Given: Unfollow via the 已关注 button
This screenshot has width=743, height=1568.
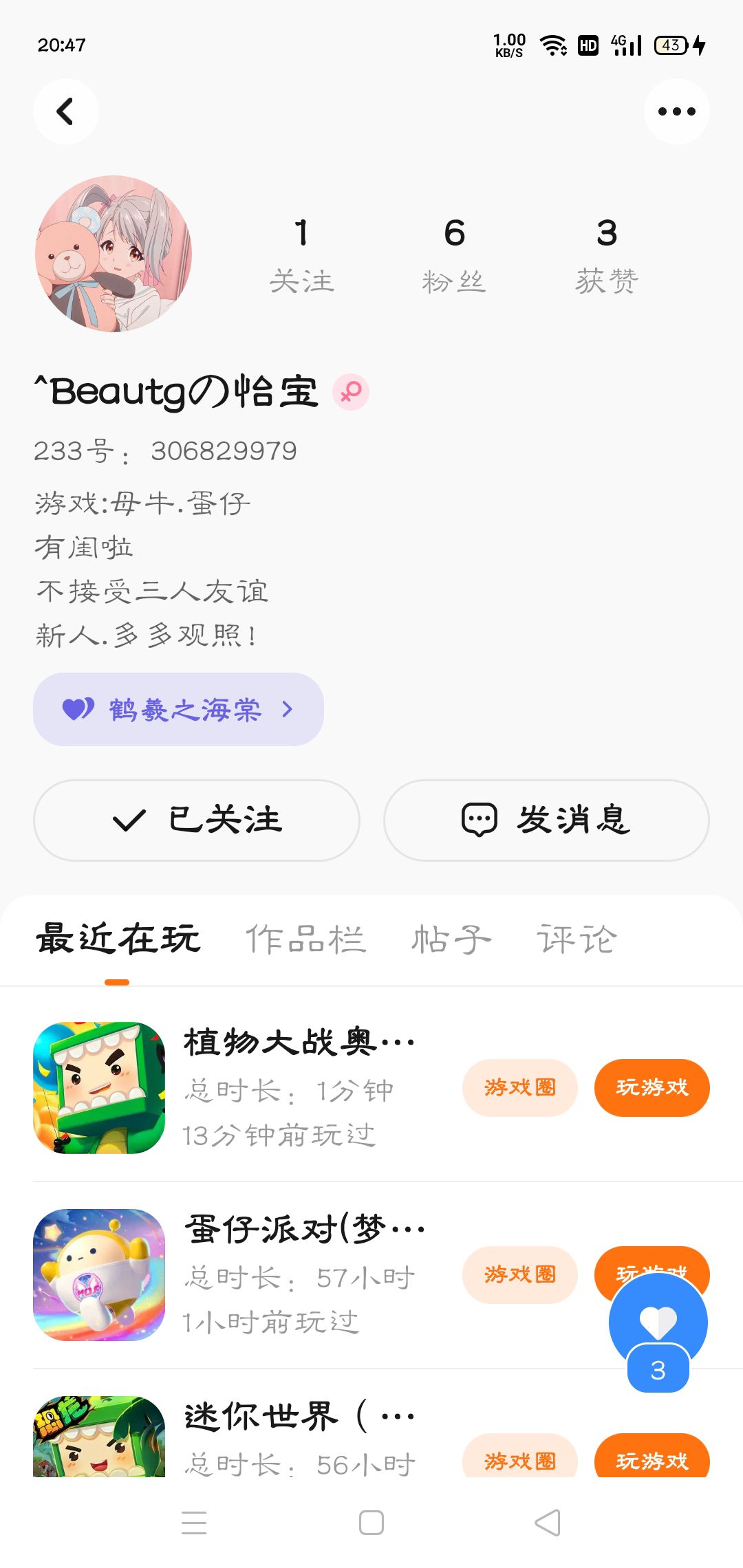Looking at the screenshot, I should click(197, 820).
